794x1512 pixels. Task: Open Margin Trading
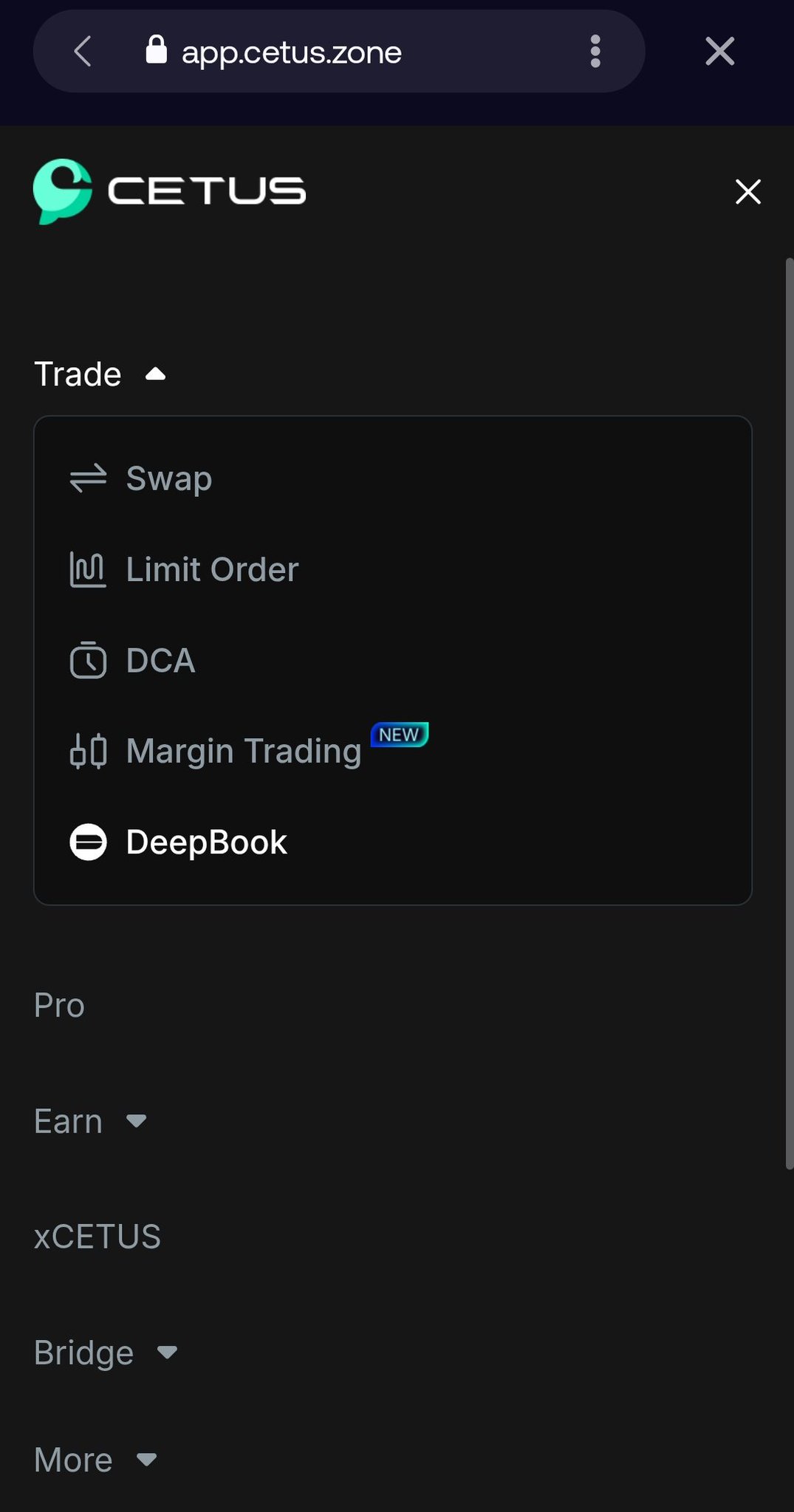(243, 751)
